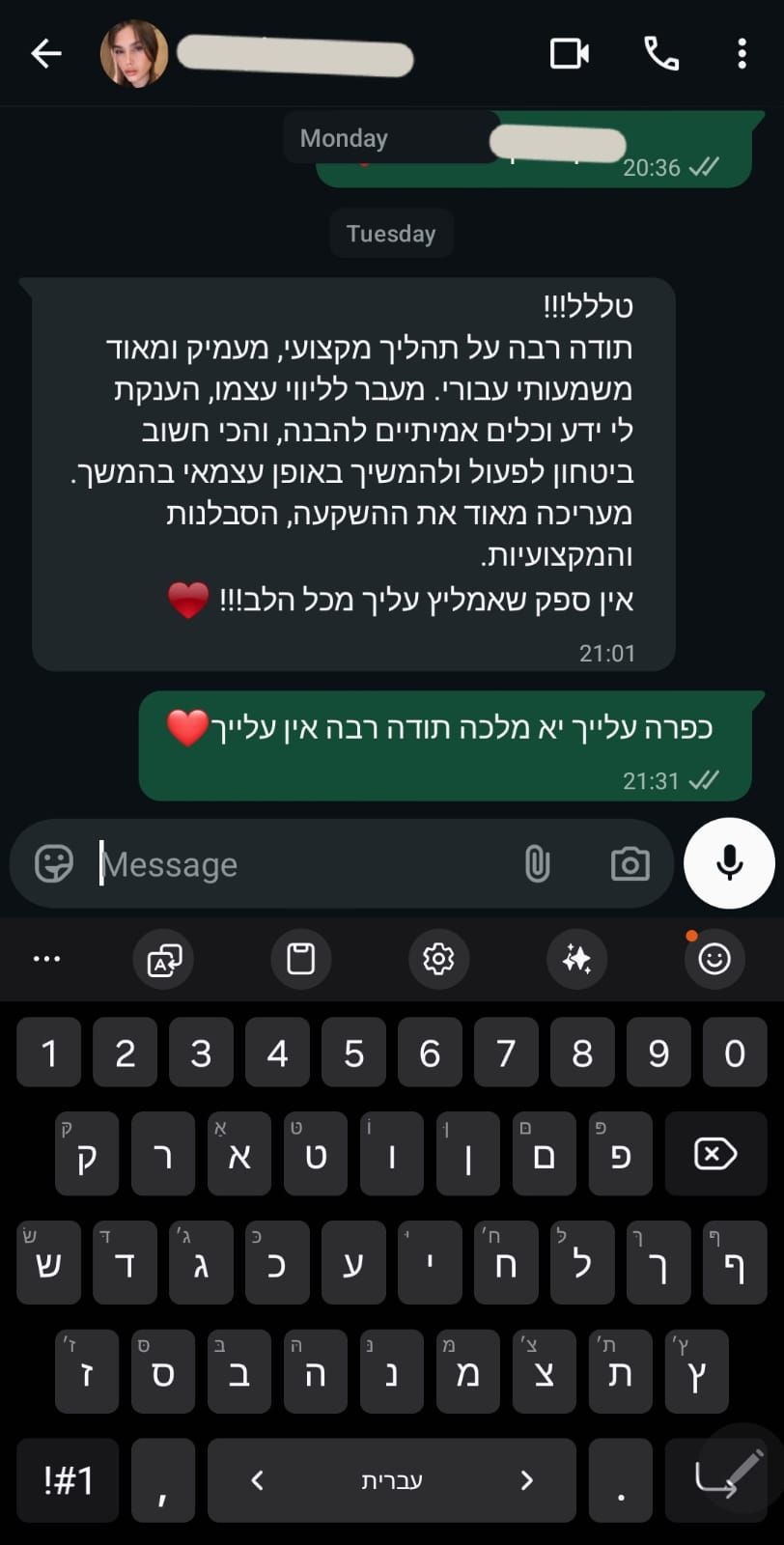Open the camera from the message bar
Screen dimensions: 784x1545
pyautogui.click(x=630, y=863)
